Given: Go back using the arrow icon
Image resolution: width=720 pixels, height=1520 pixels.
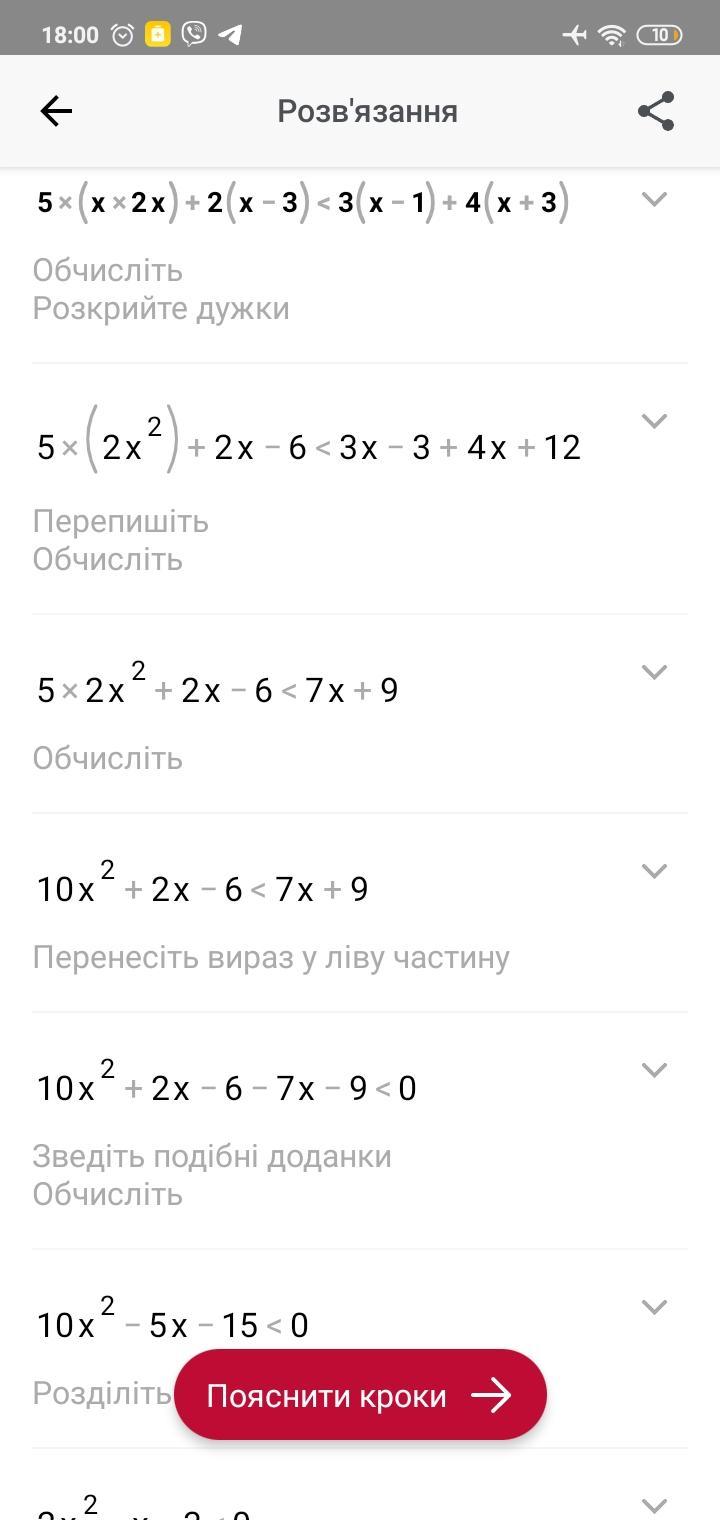Looking at the screenshot, I should pyautogui.click(x=56, y=111).
